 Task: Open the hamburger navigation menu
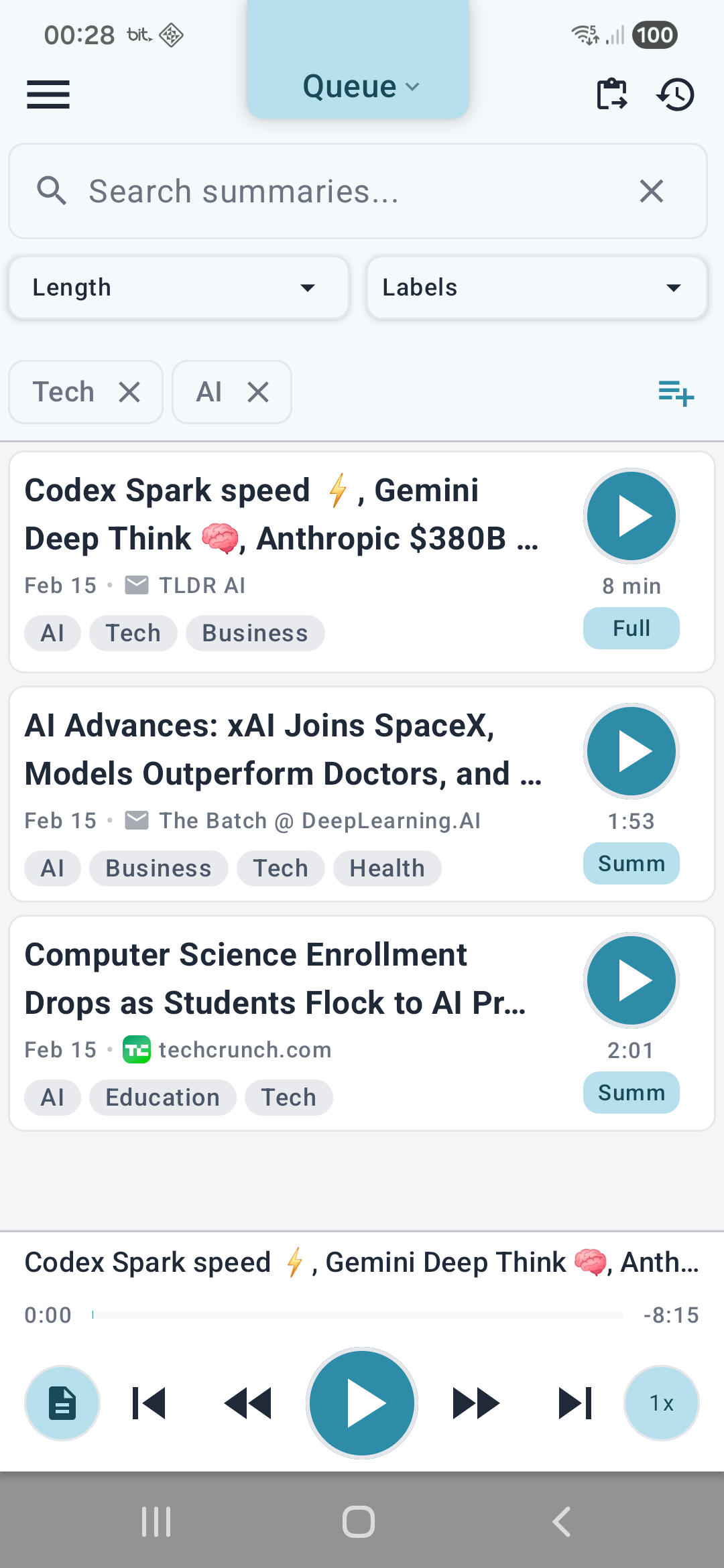pyautogui.click(x=48, y=94)
